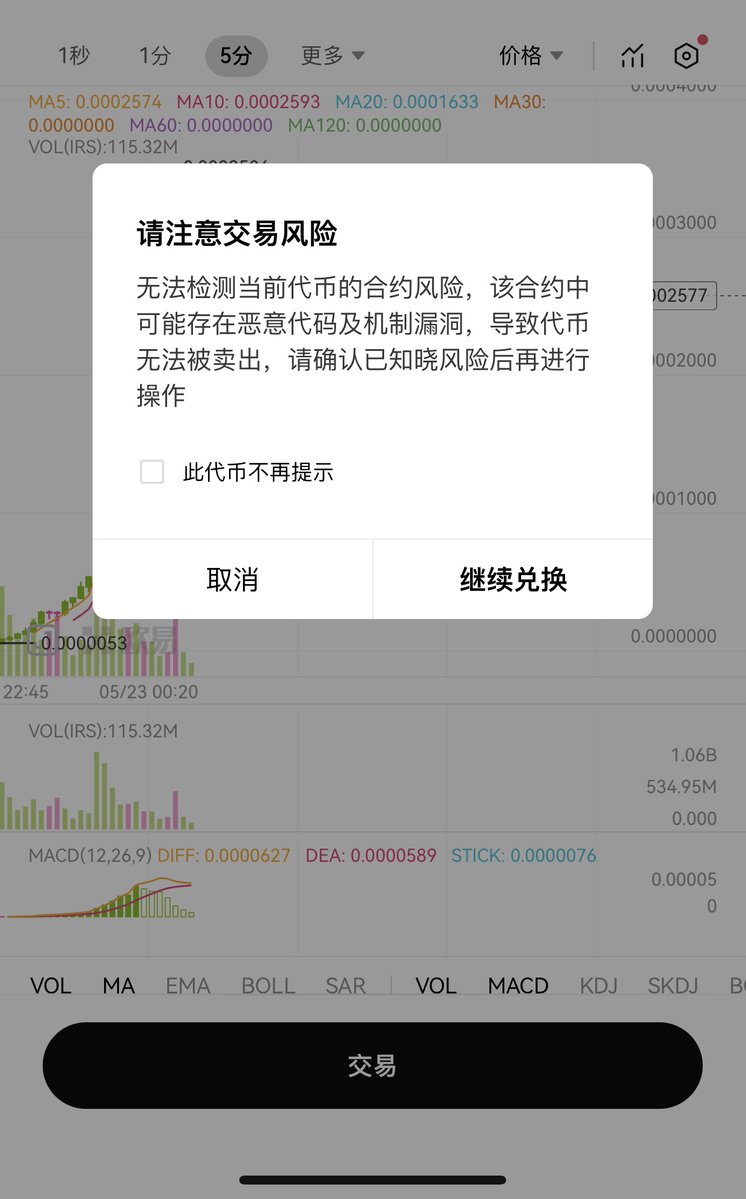746x1199 pixels.
Task: Confirm with 继续兑换 button
Action: (513, 579)
